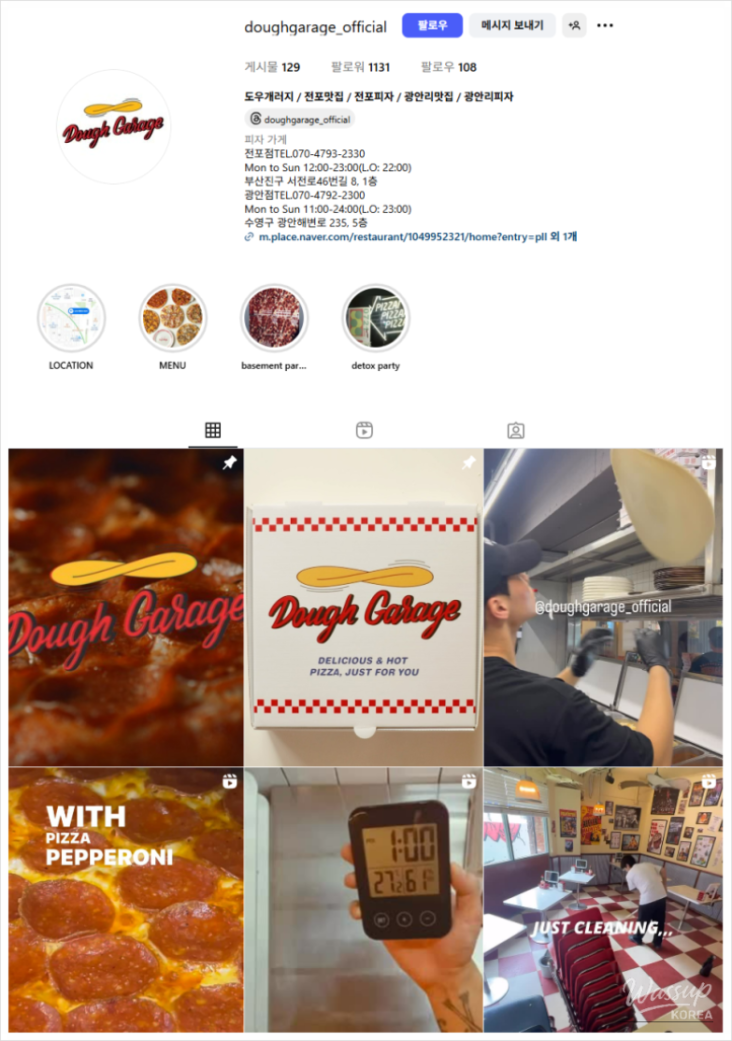The width and height of the screenshot is (732, 1041).
Task: Follow doughgarage_official with the 팔로우 button
Action: coord(432,26)
